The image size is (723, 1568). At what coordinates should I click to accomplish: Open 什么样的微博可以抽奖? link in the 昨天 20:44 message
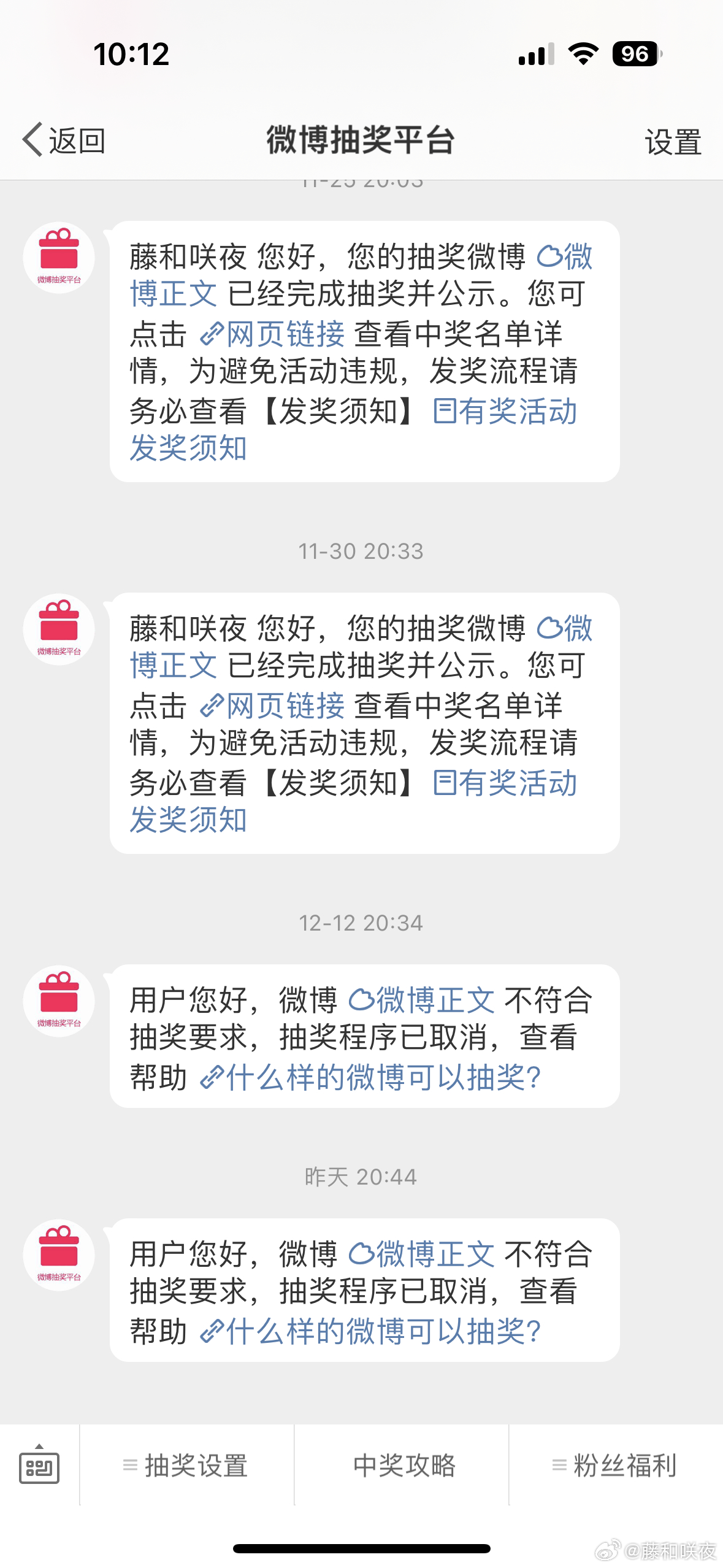pos(370,1331)
